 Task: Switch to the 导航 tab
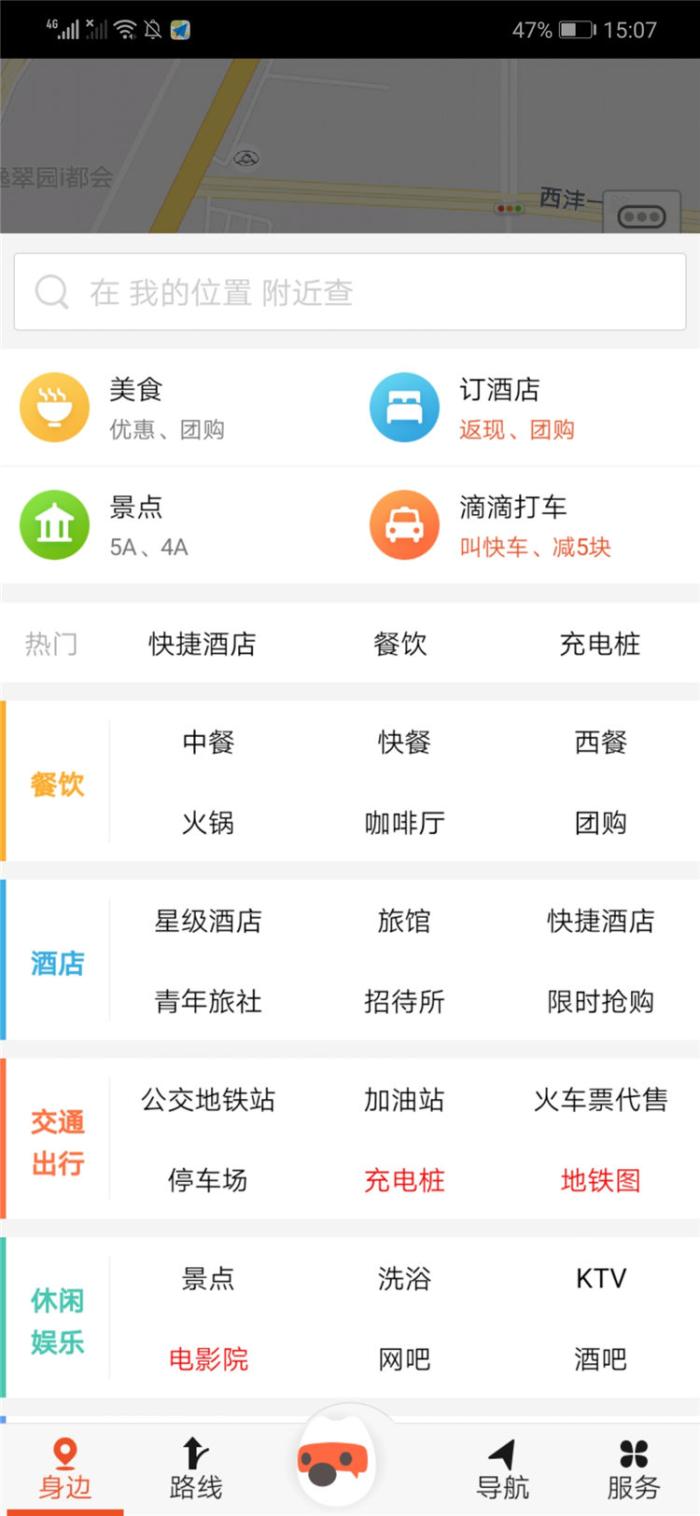click(x=502, y=1469)
